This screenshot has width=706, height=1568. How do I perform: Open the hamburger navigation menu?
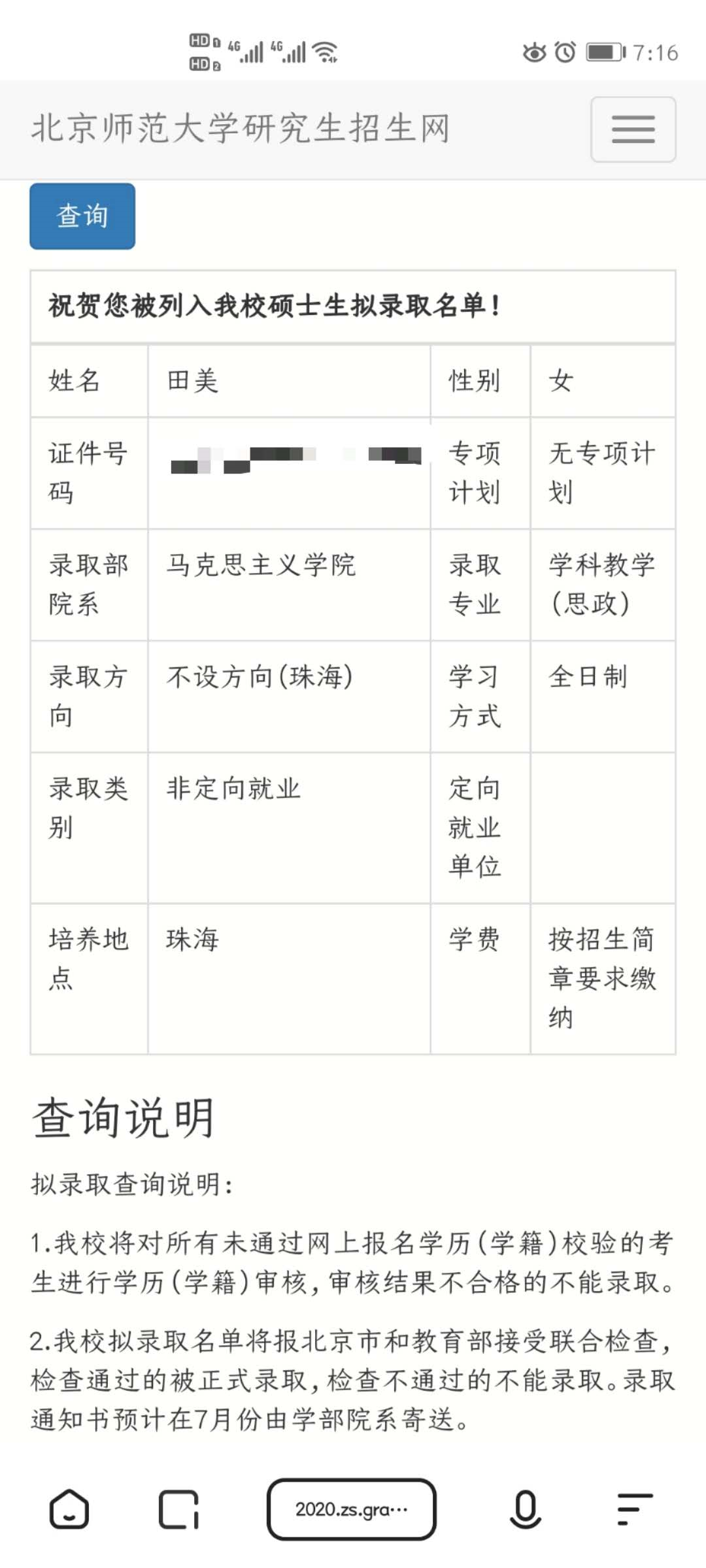[633, 129]
